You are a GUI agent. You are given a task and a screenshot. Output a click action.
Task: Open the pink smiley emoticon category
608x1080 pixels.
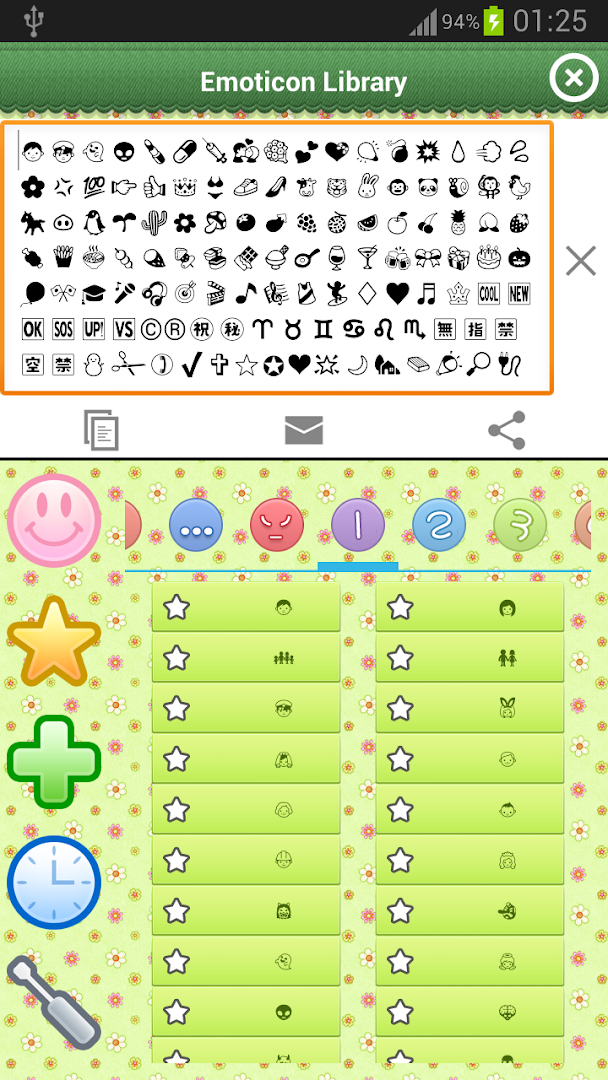coord(54,520)
